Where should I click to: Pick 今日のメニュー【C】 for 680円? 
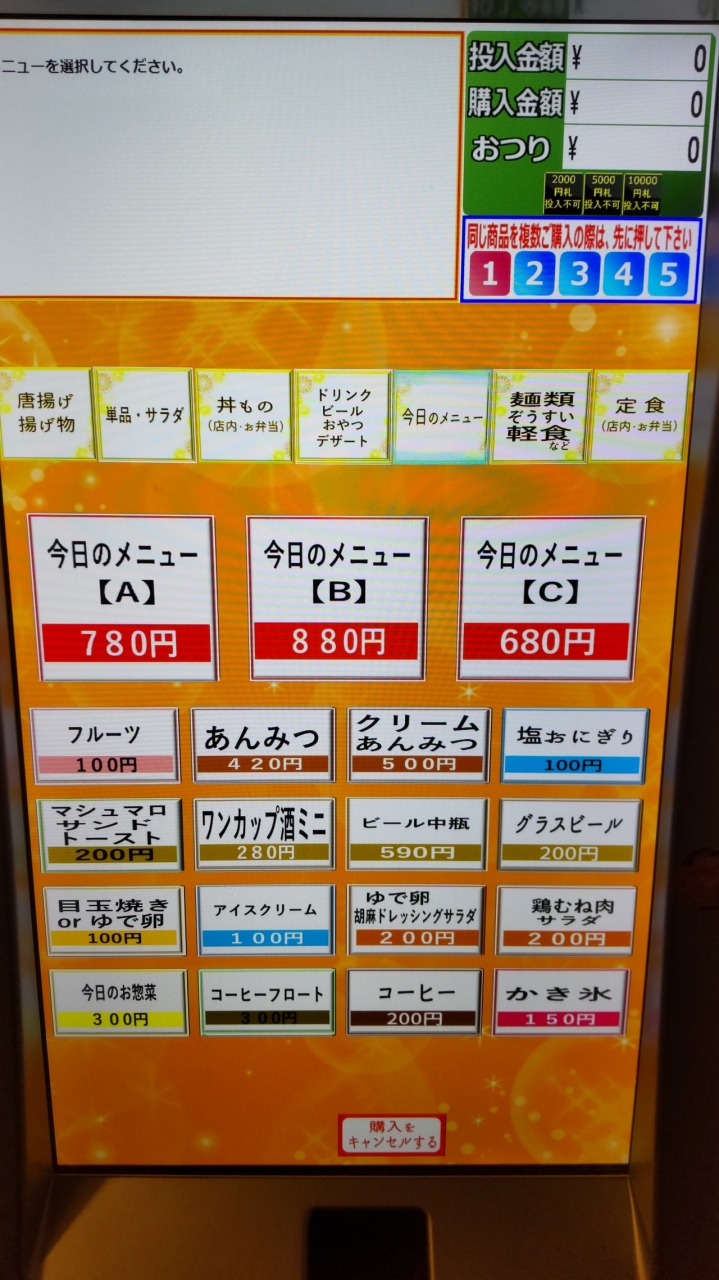click(x=551, y=597)
